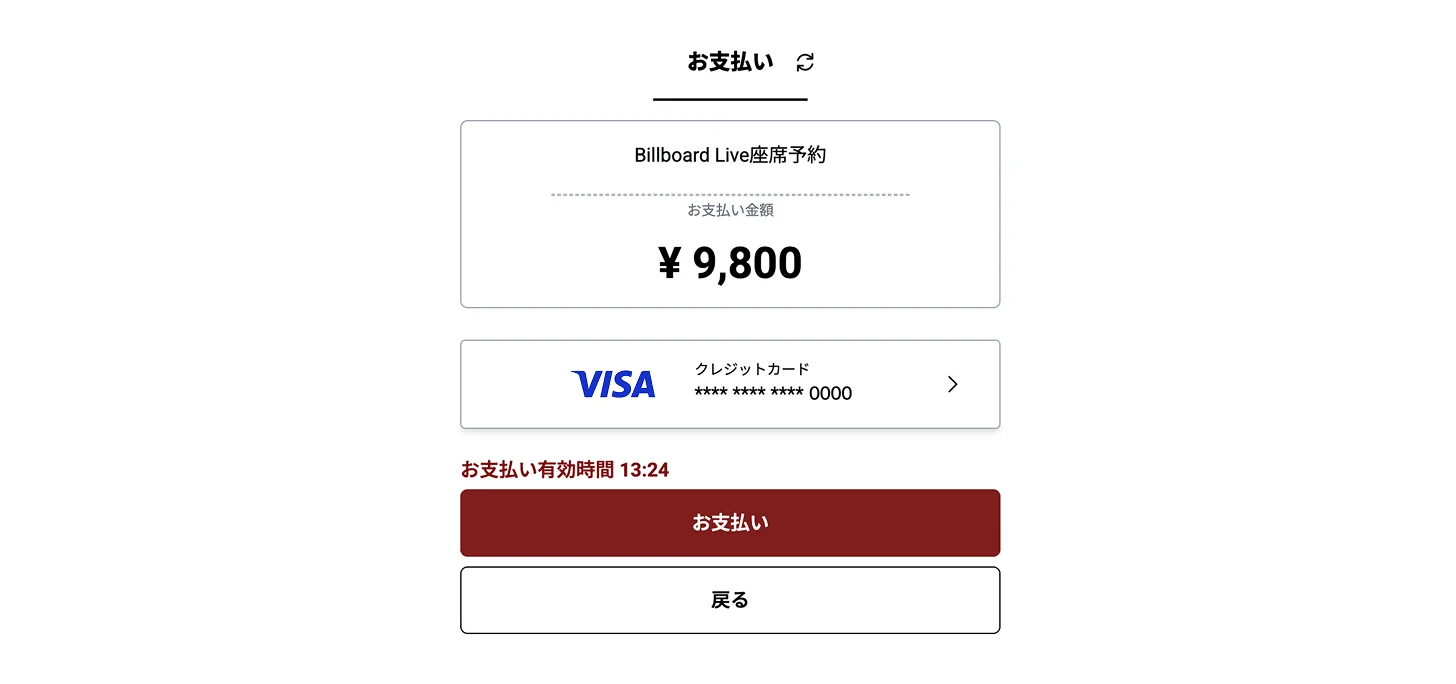Open the VISA credit card payment method
Image resolution: width=1456 pixels, height=684 pixels.
pyautogui.click(x=730, y=384)
